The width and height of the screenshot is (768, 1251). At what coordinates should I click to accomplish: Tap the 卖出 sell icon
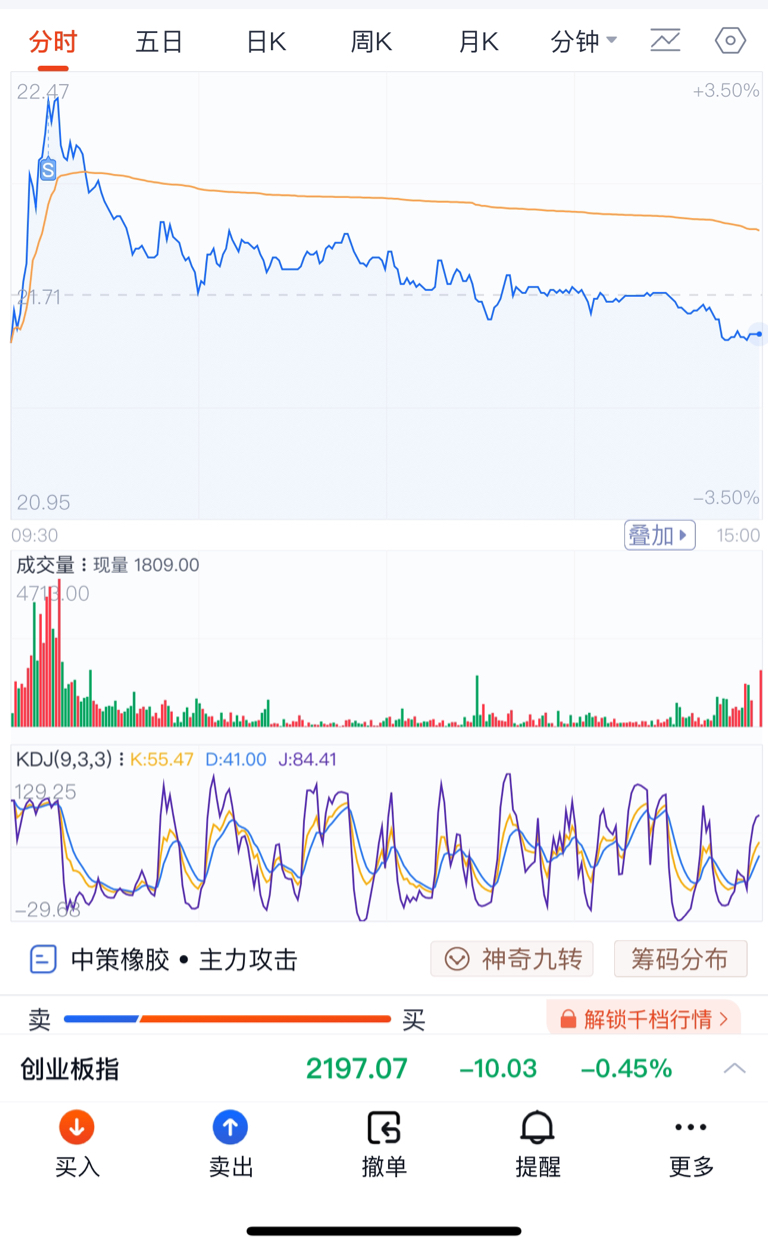(x=231, y=1127)
